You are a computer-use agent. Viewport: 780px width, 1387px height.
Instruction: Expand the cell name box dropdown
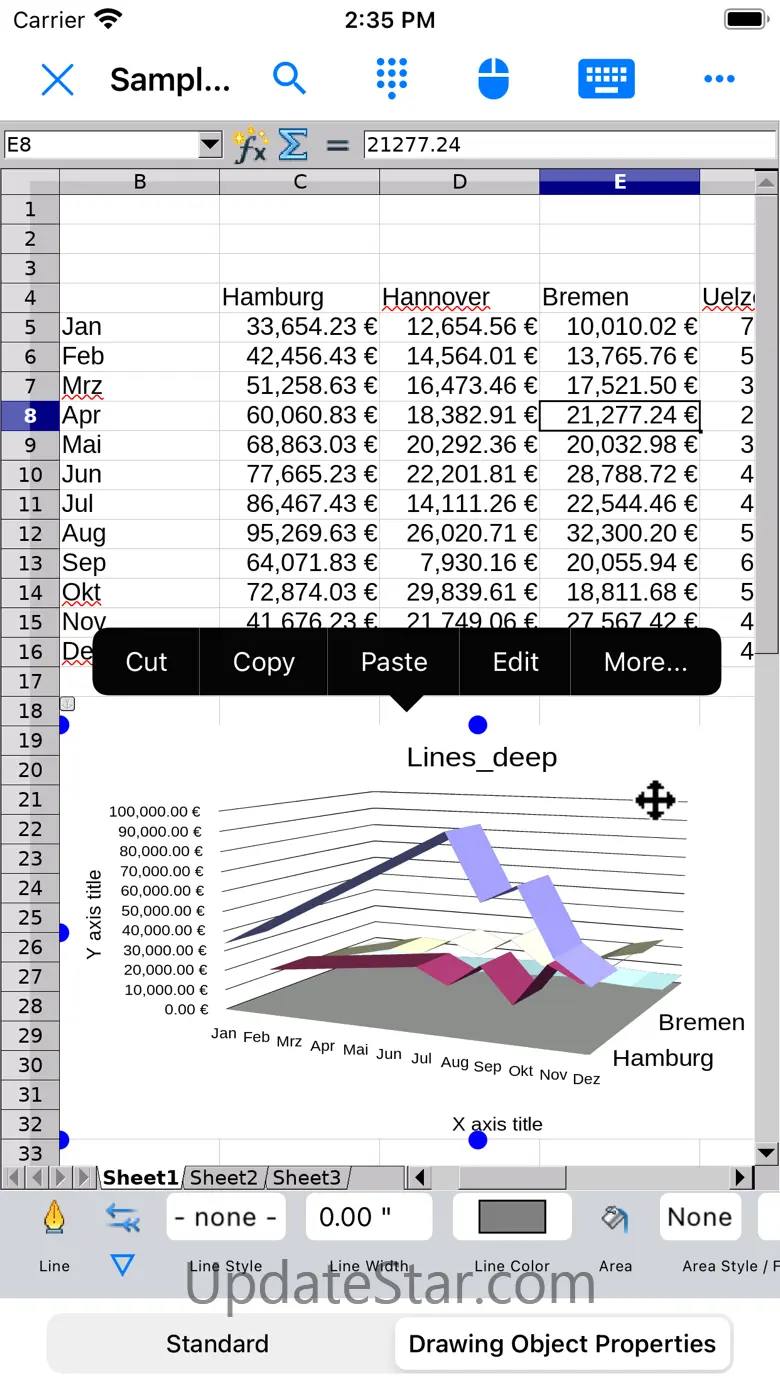tap(209, 145)
